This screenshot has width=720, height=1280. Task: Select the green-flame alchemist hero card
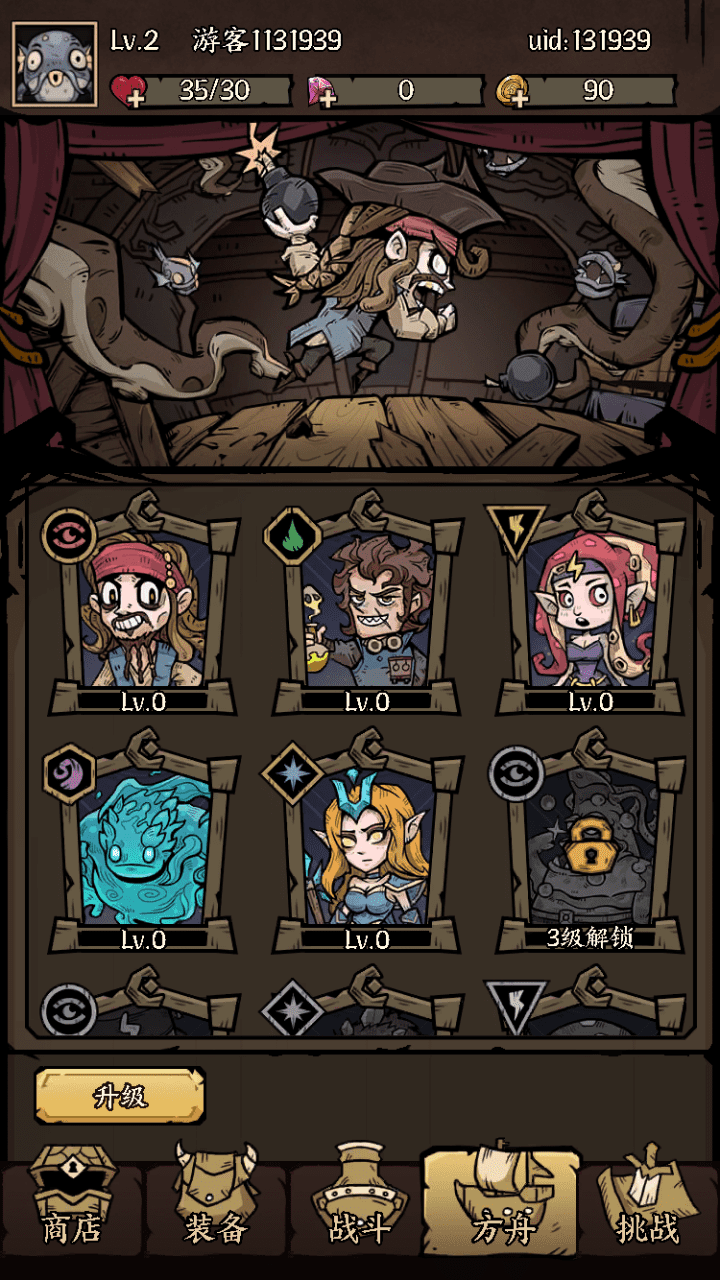tap(367, 612)
